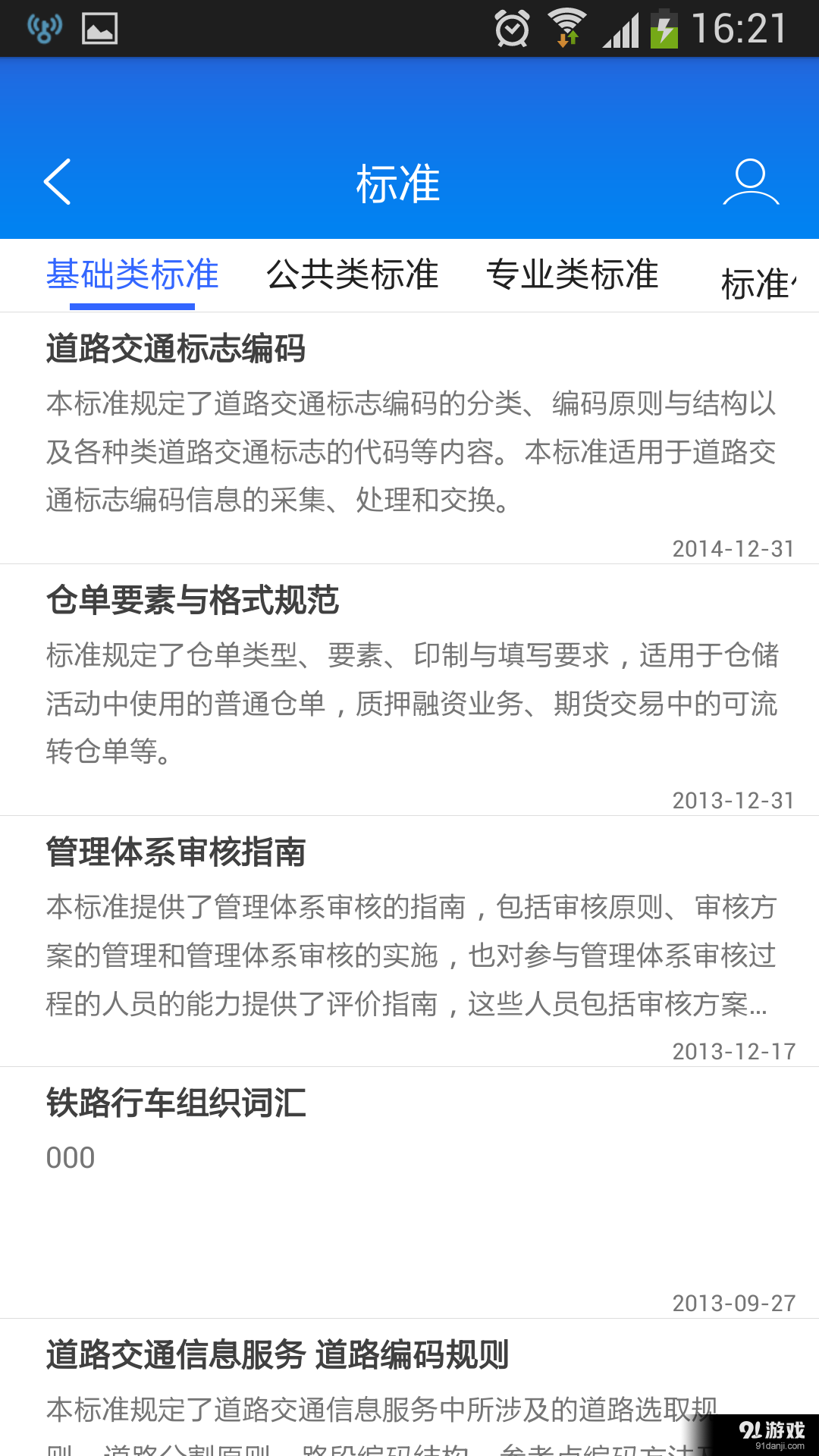Open the user profile icon

750,183
